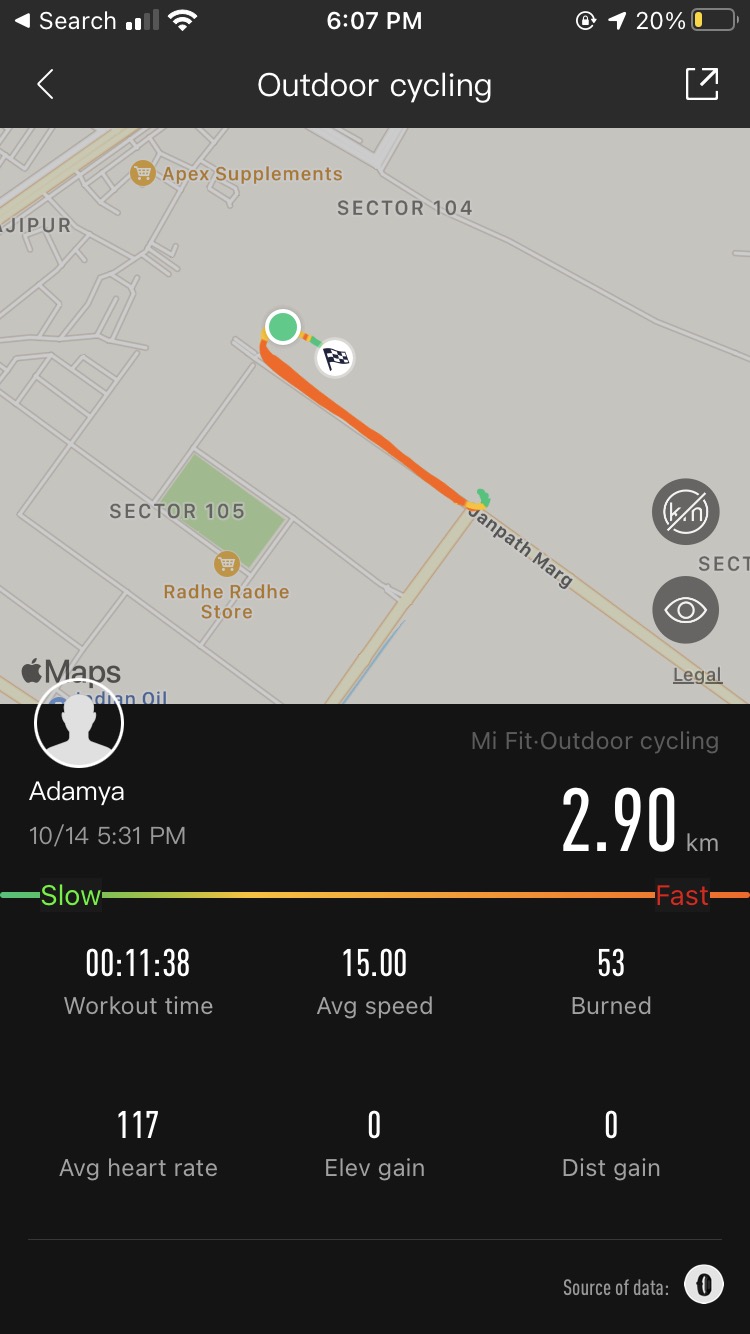Go back from Outdoor cycling screen
750x1334 pixels.
click(x=45, y=85)
